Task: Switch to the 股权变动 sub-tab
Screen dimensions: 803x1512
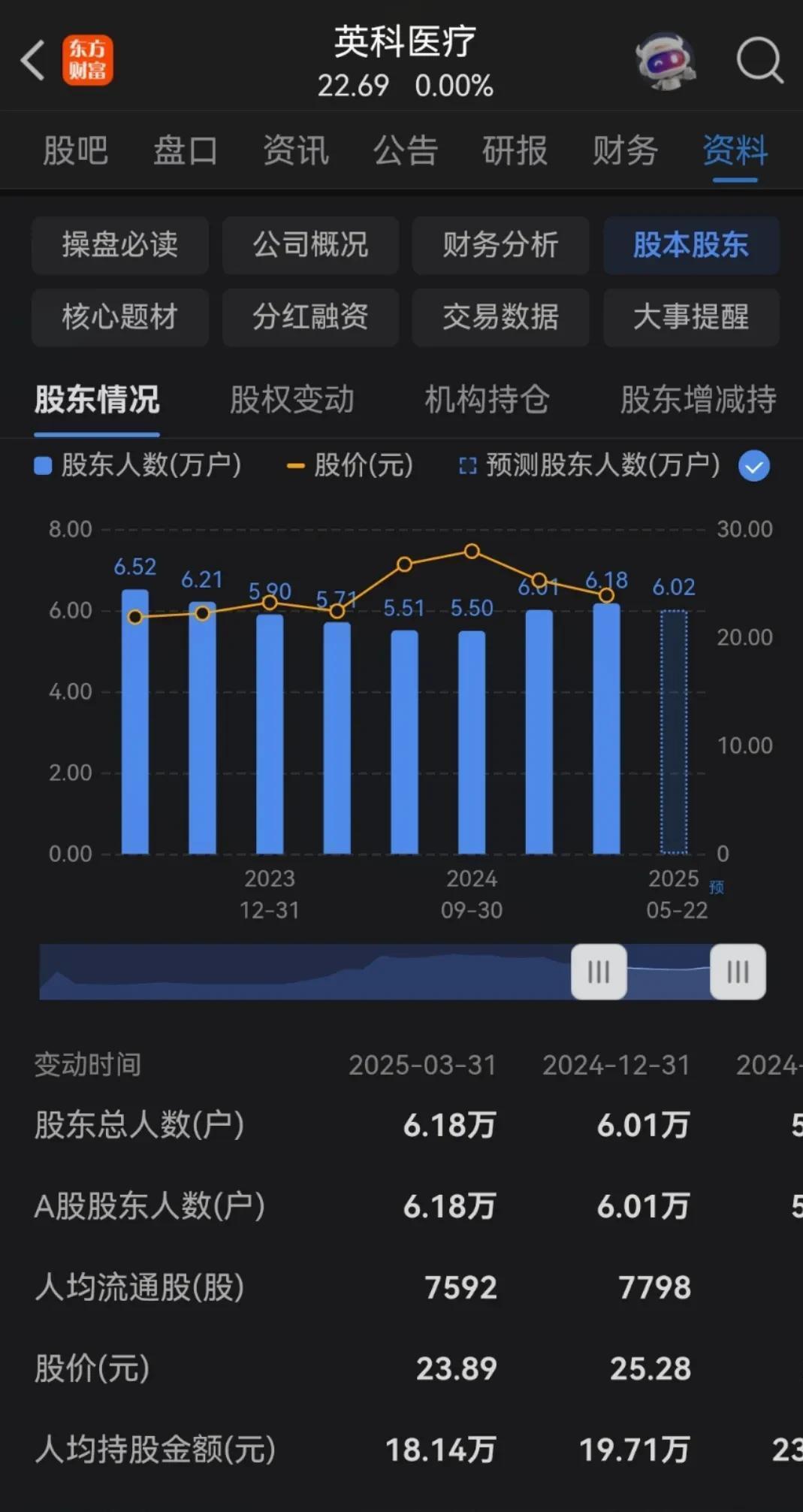Action: tap(292, 399)
